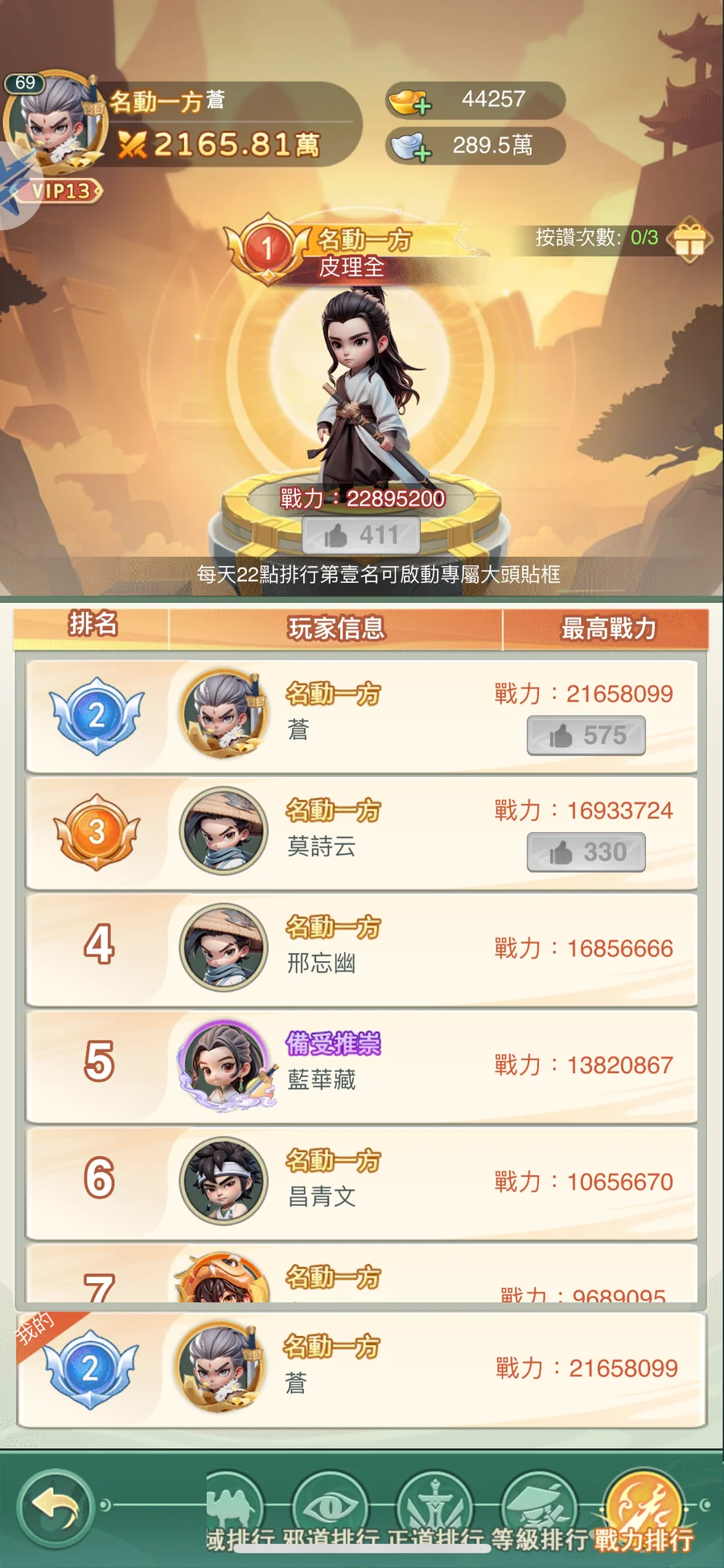Like the first-place player 皮理全
The image size is (724, 1568).
[361, 535]
